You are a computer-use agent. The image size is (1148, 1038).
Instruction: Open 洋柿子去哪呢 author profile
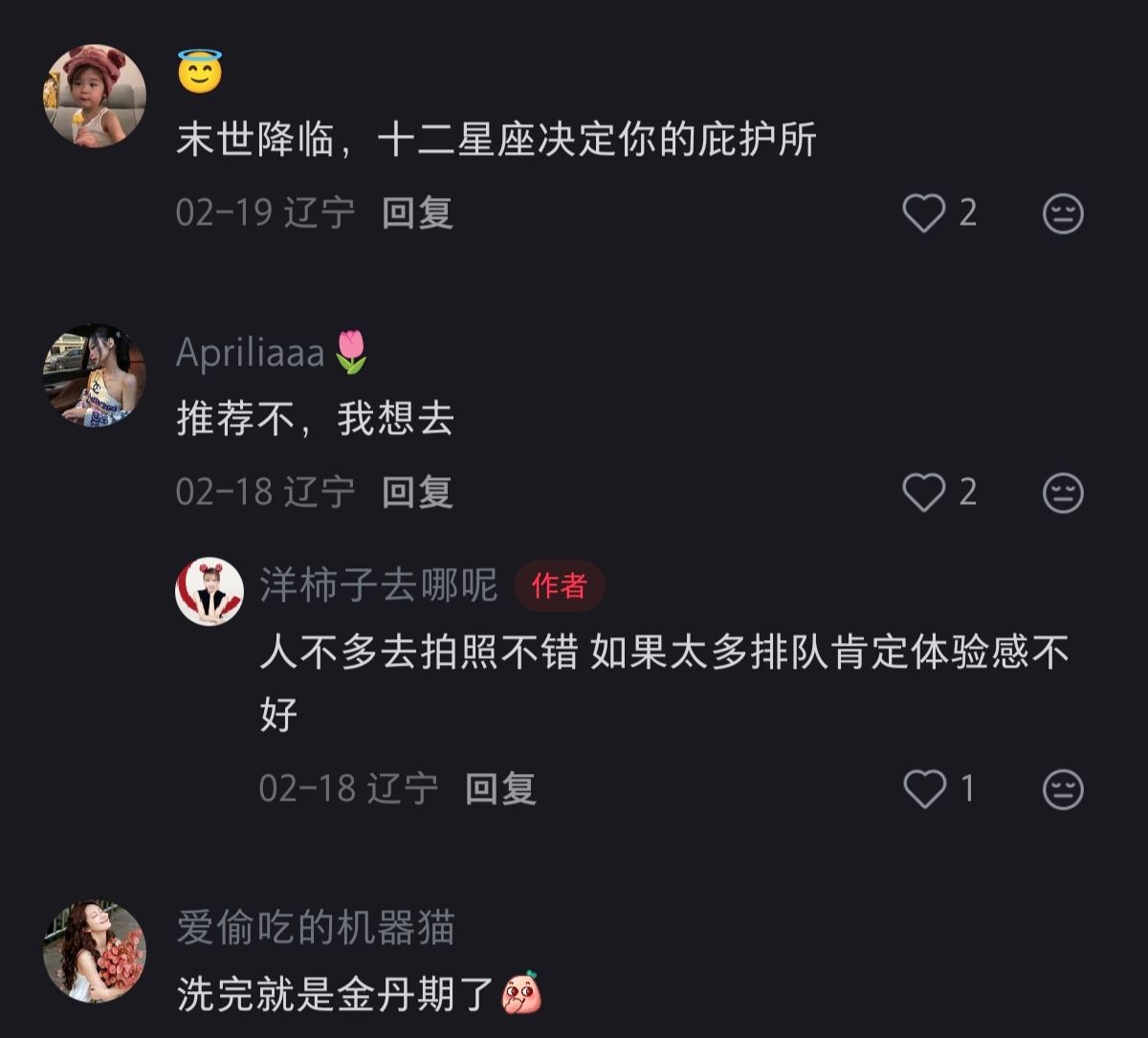tap(210, 591)
